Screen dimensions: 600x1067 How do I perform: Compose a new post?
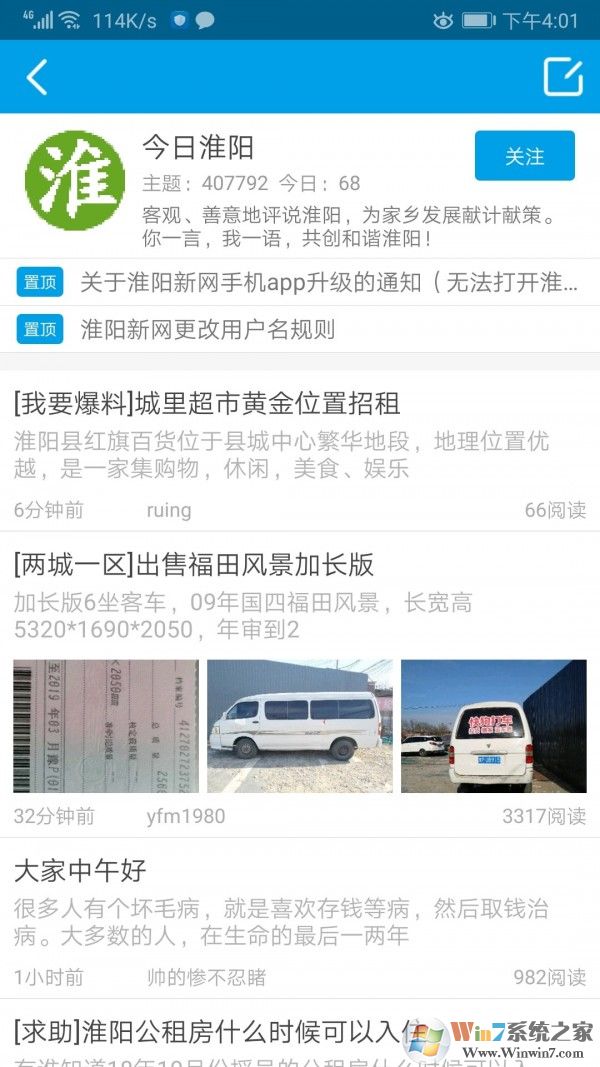click(x=562, y=77)
